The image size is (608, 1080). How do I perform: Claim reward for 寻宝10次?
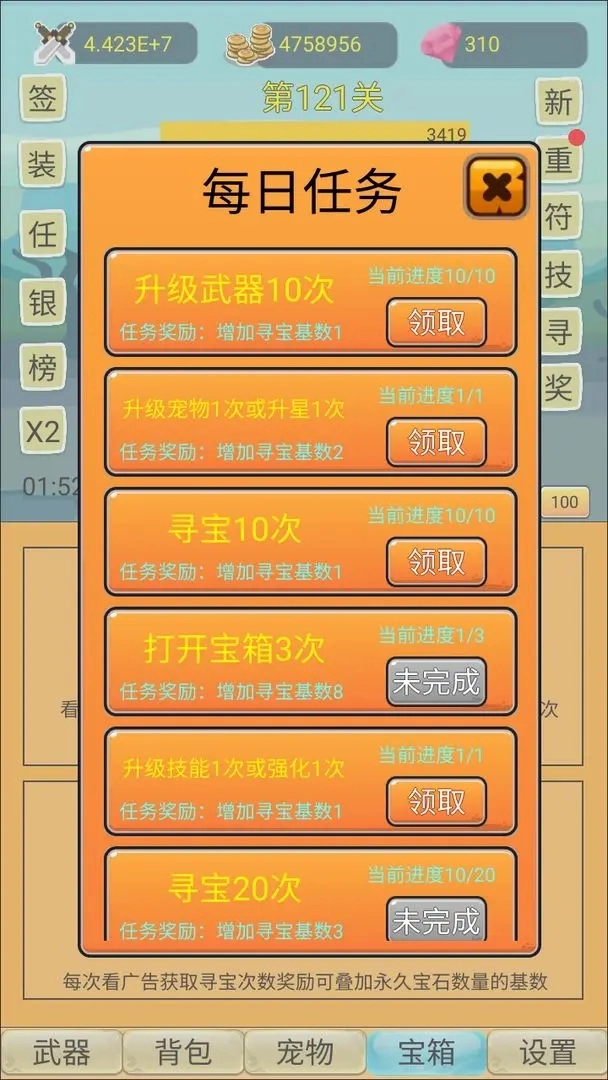point(436,562)
